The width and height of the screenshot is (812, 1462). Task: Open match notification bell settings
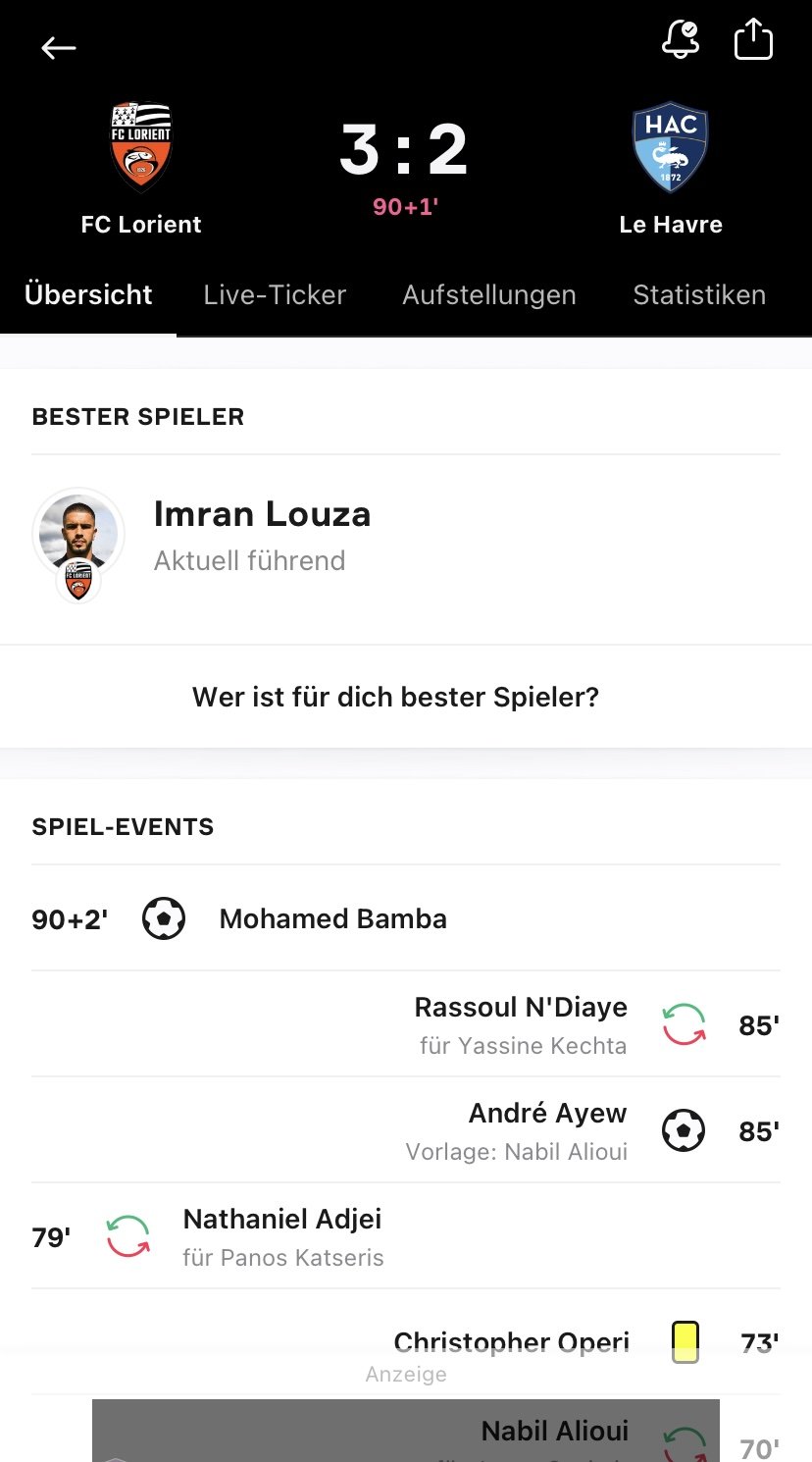point(681,40)
